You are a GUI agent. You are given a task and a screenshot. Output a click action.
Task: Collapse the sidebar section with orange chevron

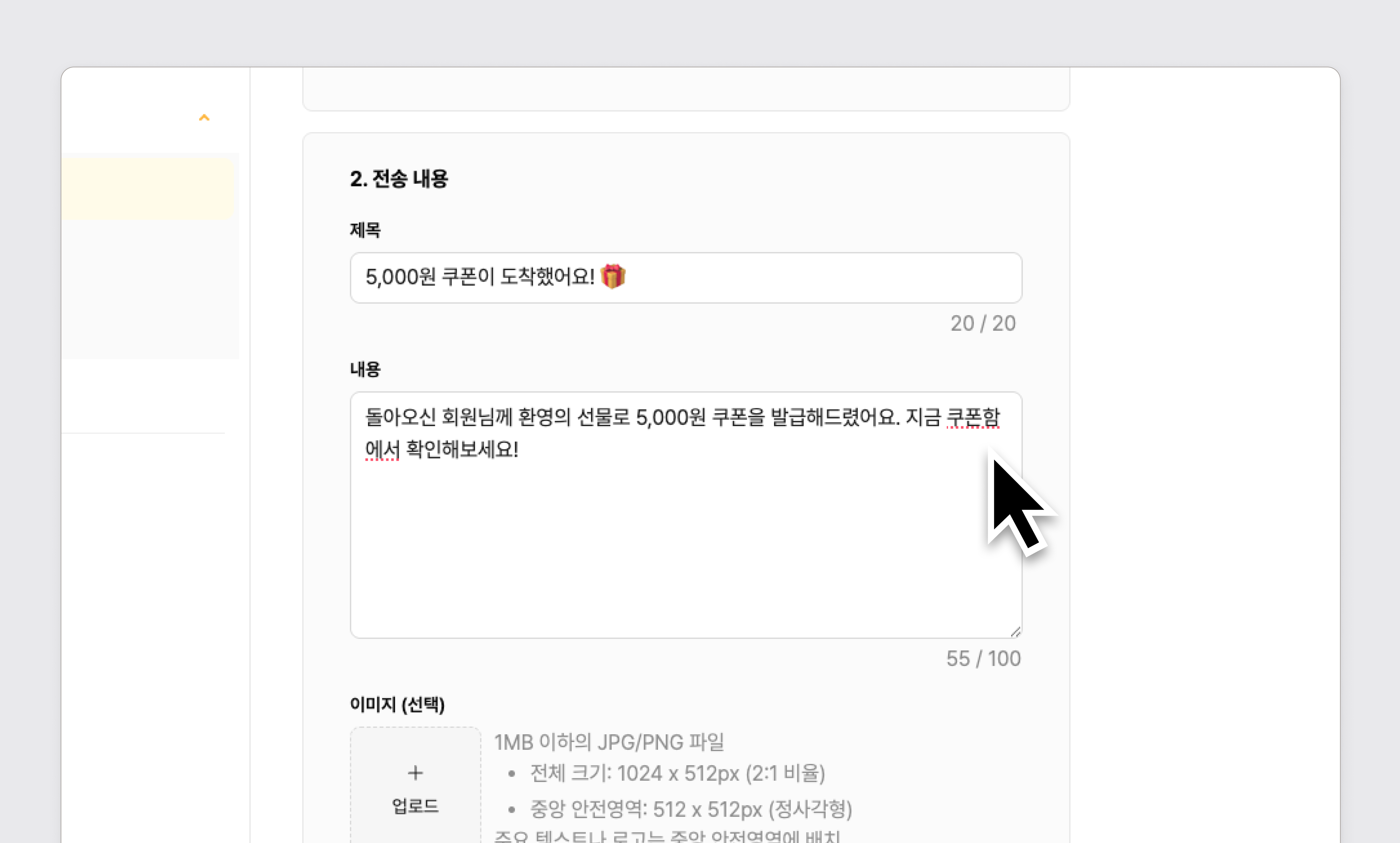[x=204, y=118]
